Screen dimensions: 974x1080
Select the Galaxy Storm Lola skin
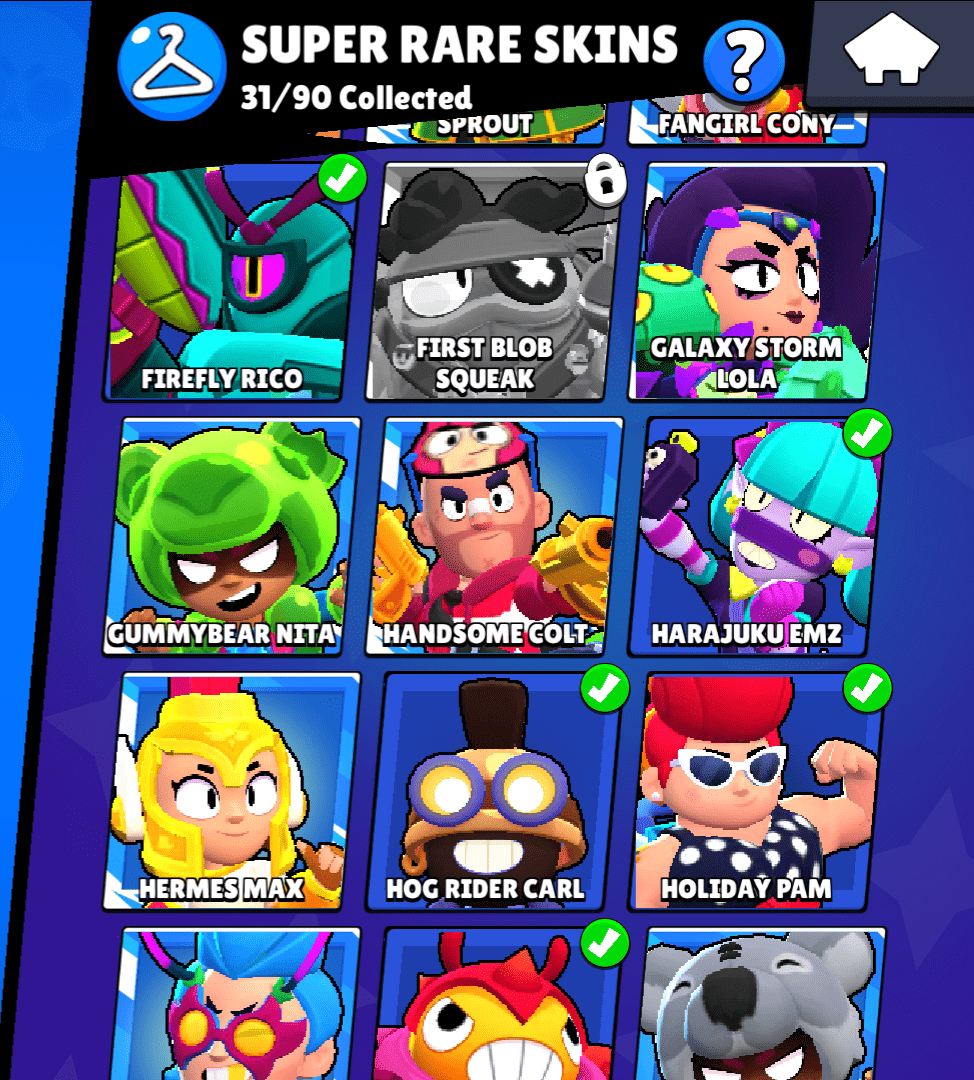(756, 280)
